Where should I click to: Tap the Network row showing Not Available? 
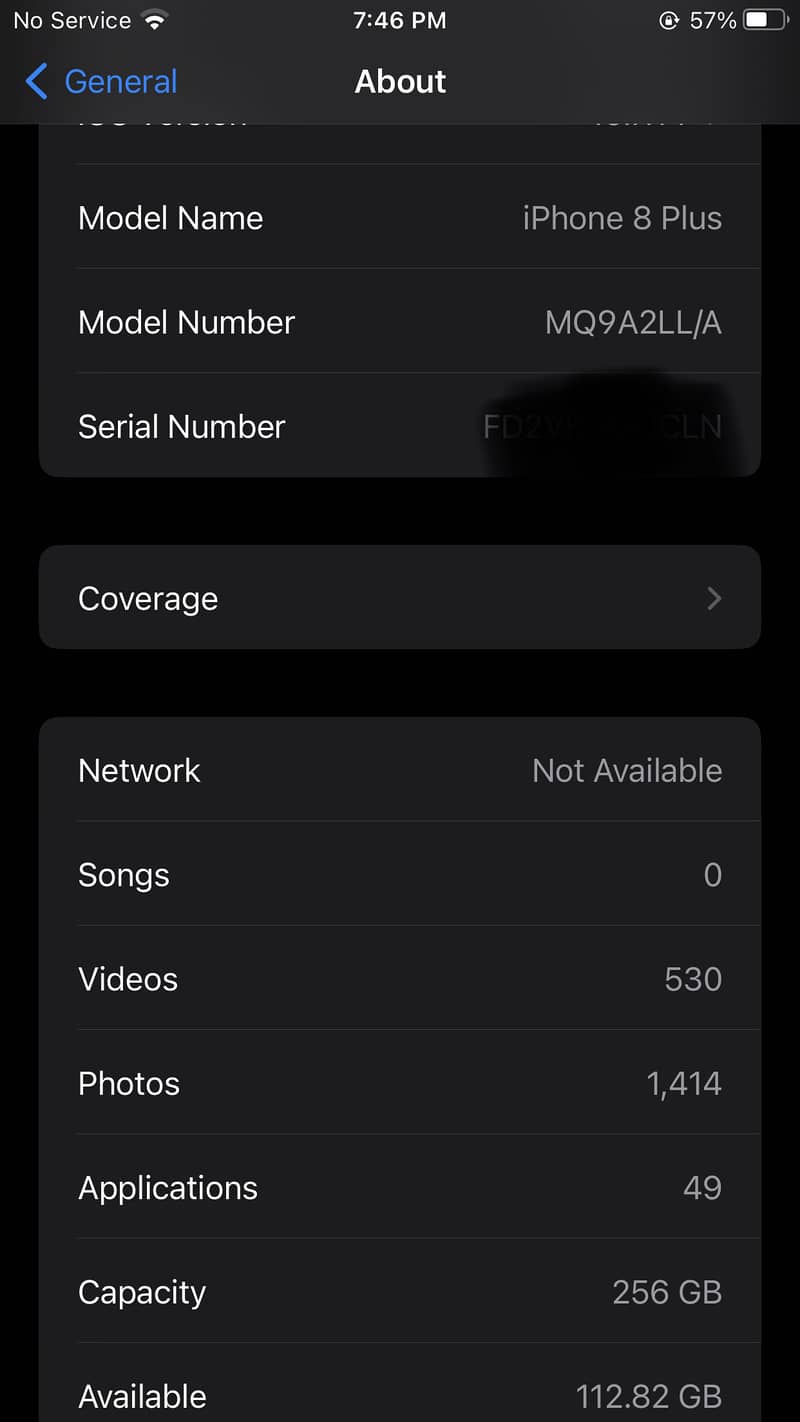[x=400, y=770]
